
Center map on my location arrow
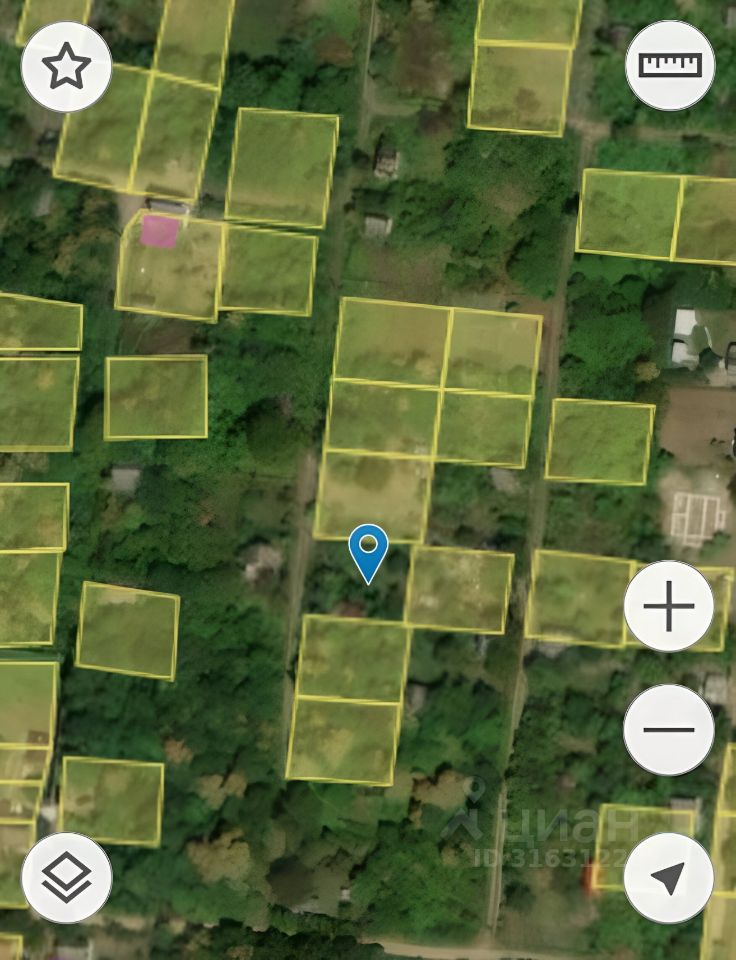click(x=669, y=877)
